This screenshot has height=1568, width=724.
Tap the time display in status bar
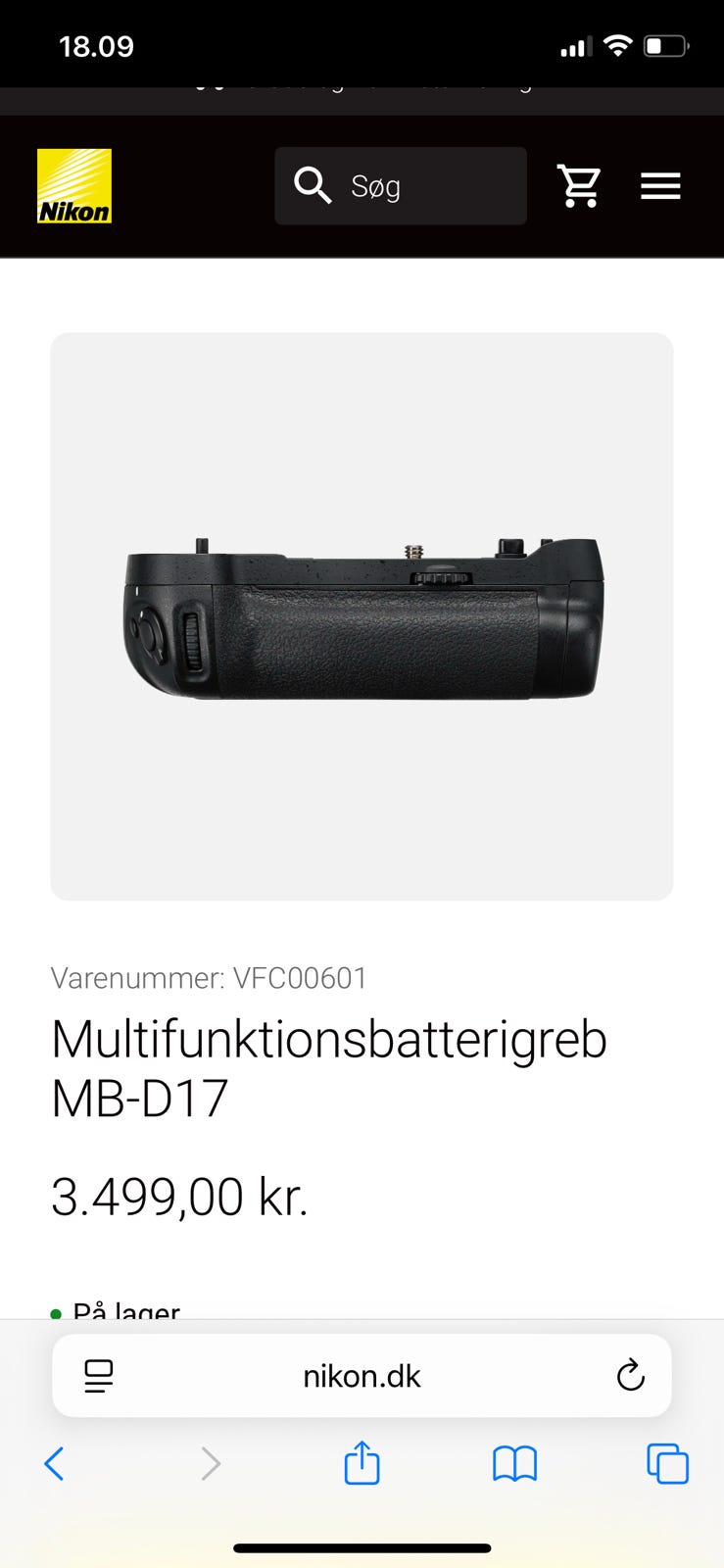click(x=96, y=45)
